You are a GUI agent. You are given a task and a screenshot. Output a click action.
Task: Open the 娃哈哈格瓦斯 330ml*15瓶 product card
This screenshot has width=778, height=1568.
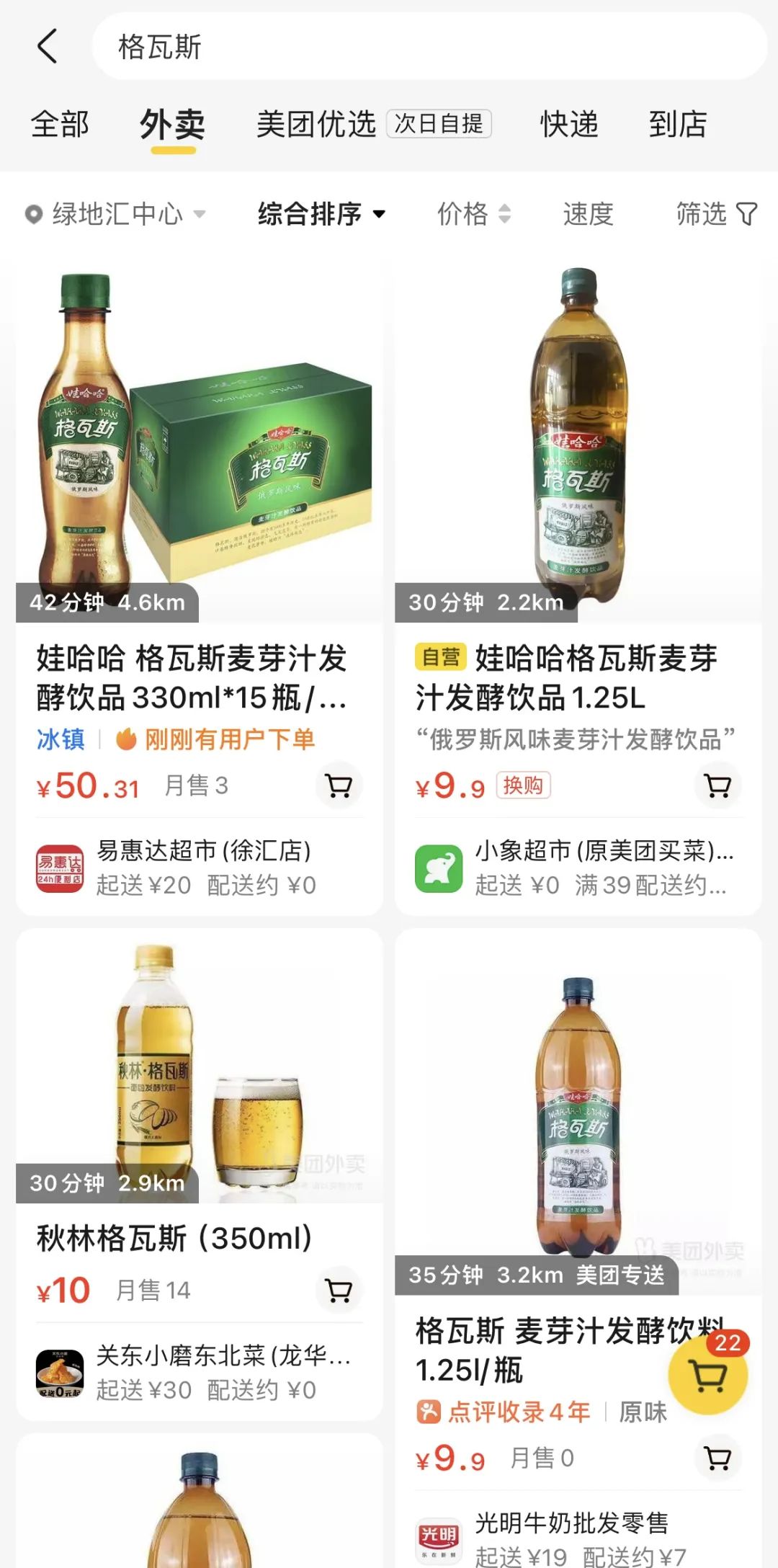(x=192, y=677)
